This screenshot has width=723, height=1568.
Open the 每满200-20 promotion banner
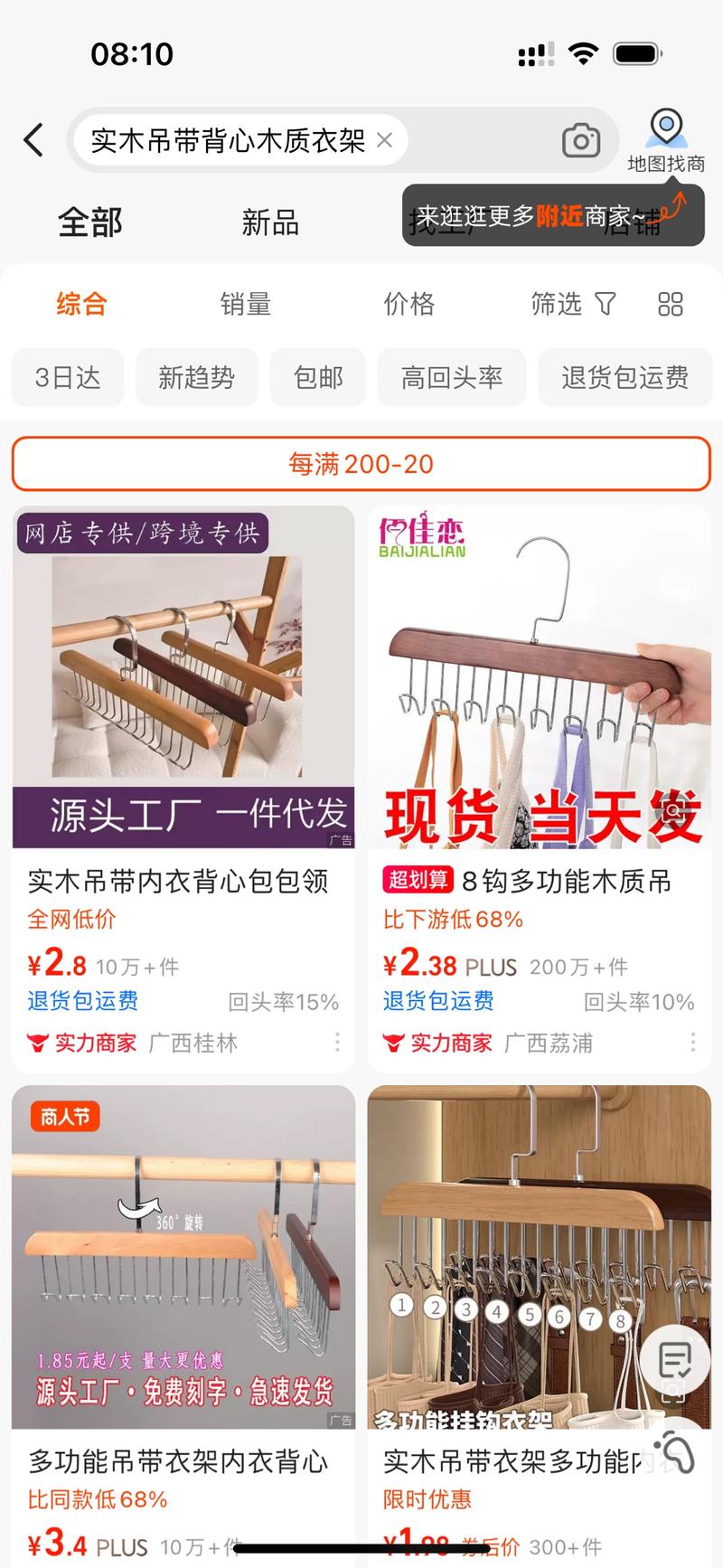[361, 464]
